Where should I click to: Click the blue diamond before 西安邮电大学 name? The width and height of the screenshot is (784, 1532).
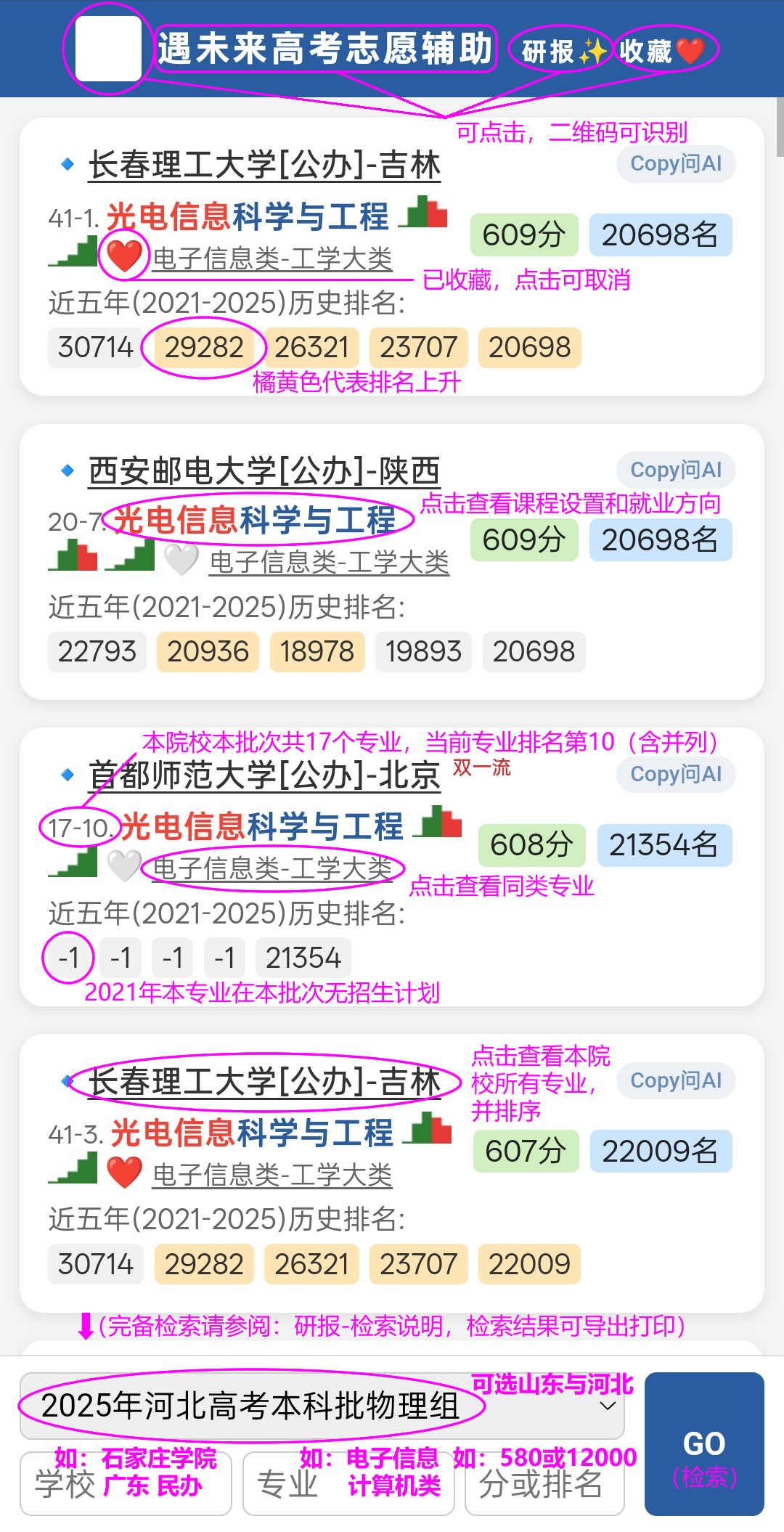69,470
